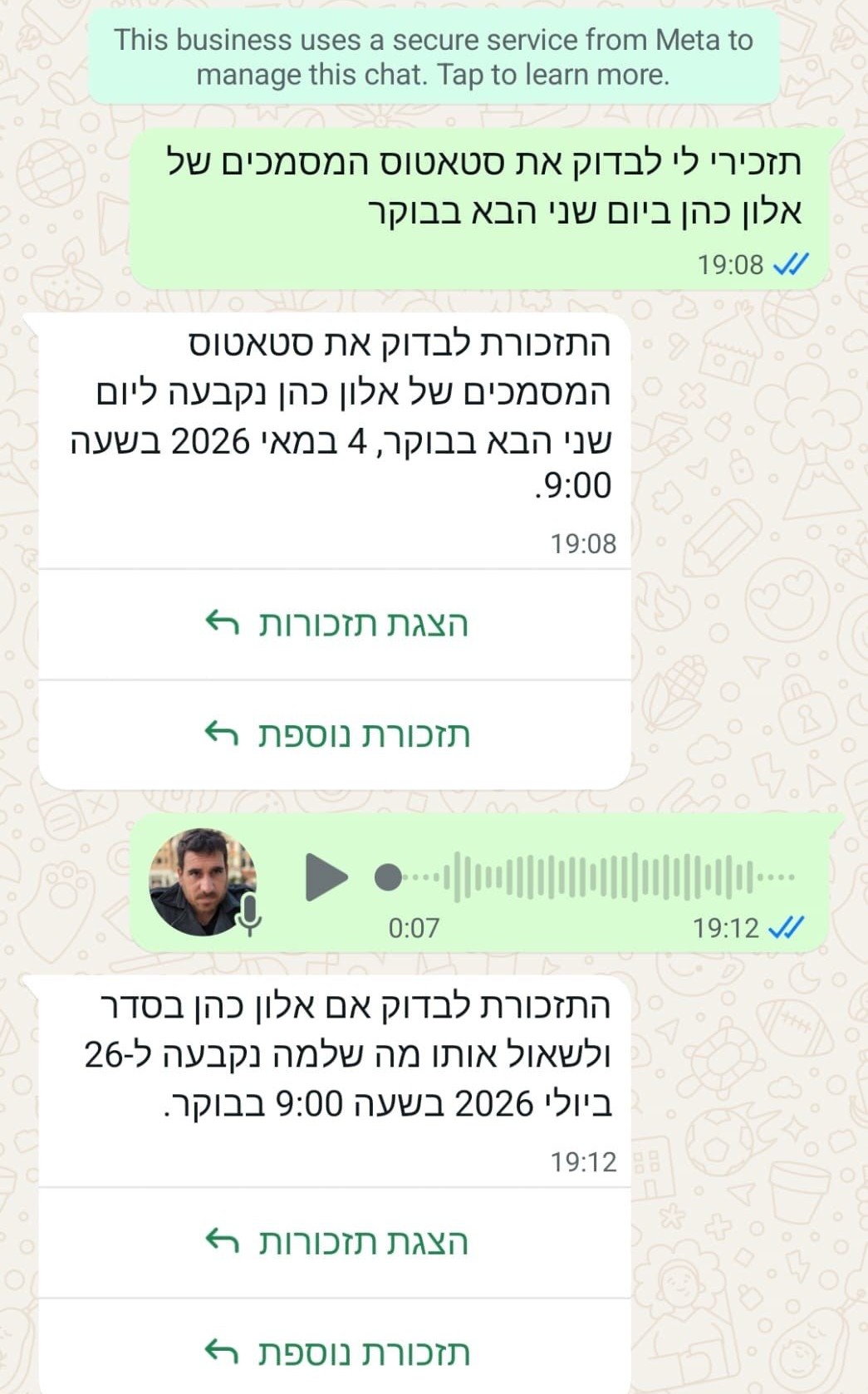Image resolution: width=868 pixels, height=1394 pixels.
Task: Tap הצגת תזכורות under the 26 ביולי reminder
Action: 336,1242
